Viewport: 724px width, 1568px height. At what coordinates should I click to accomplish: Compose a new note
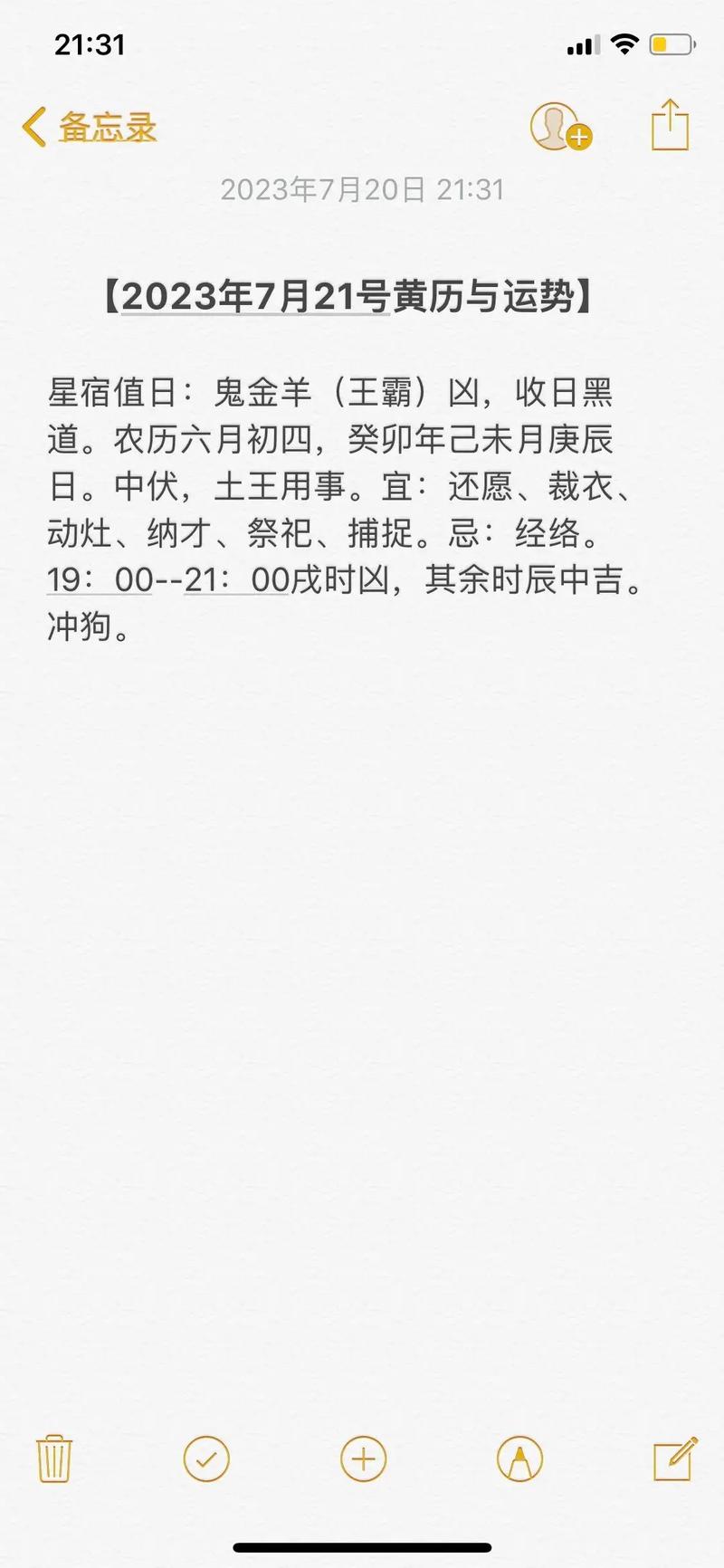pos(675,1458)
